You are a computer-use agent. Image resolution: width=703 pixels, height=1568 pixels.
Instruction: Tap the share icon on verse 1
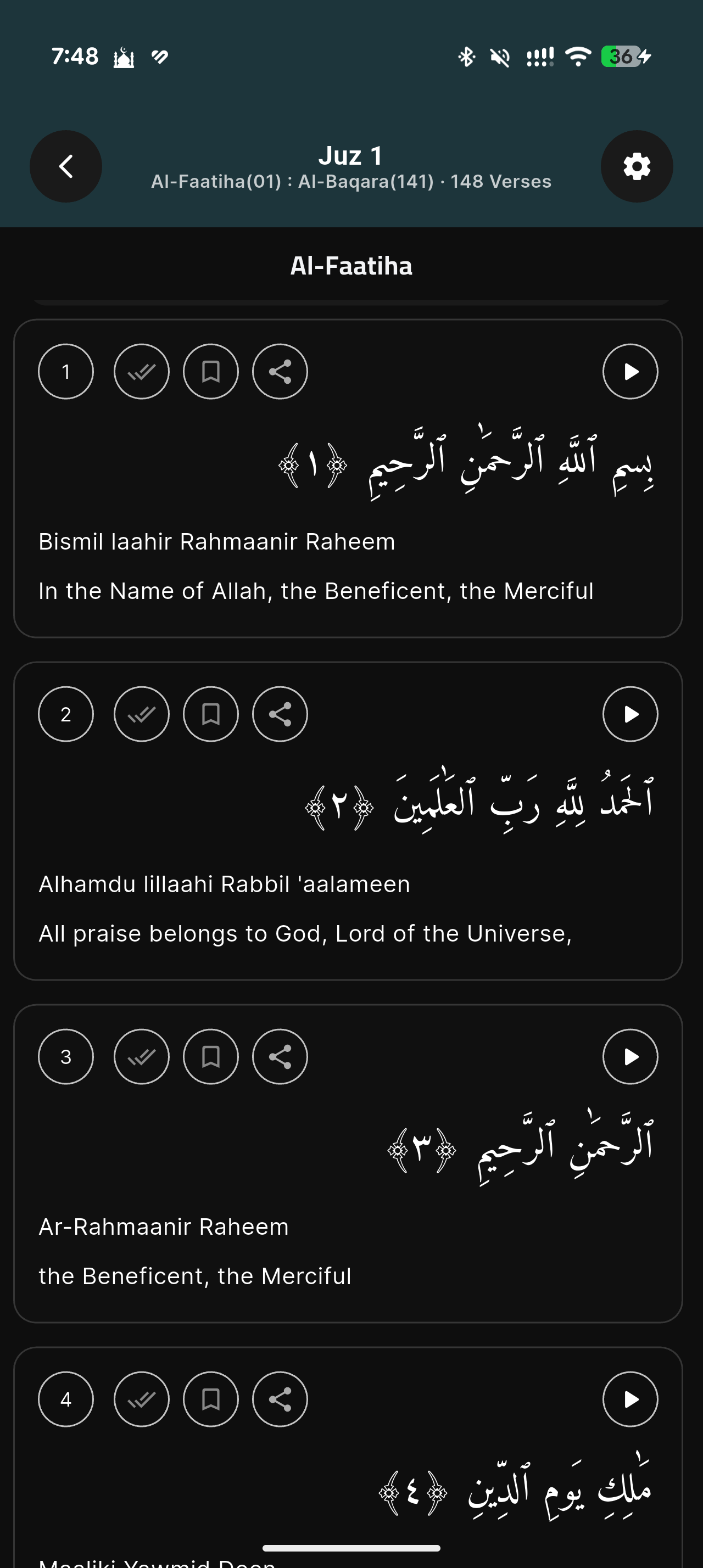(x=280, y=371)
